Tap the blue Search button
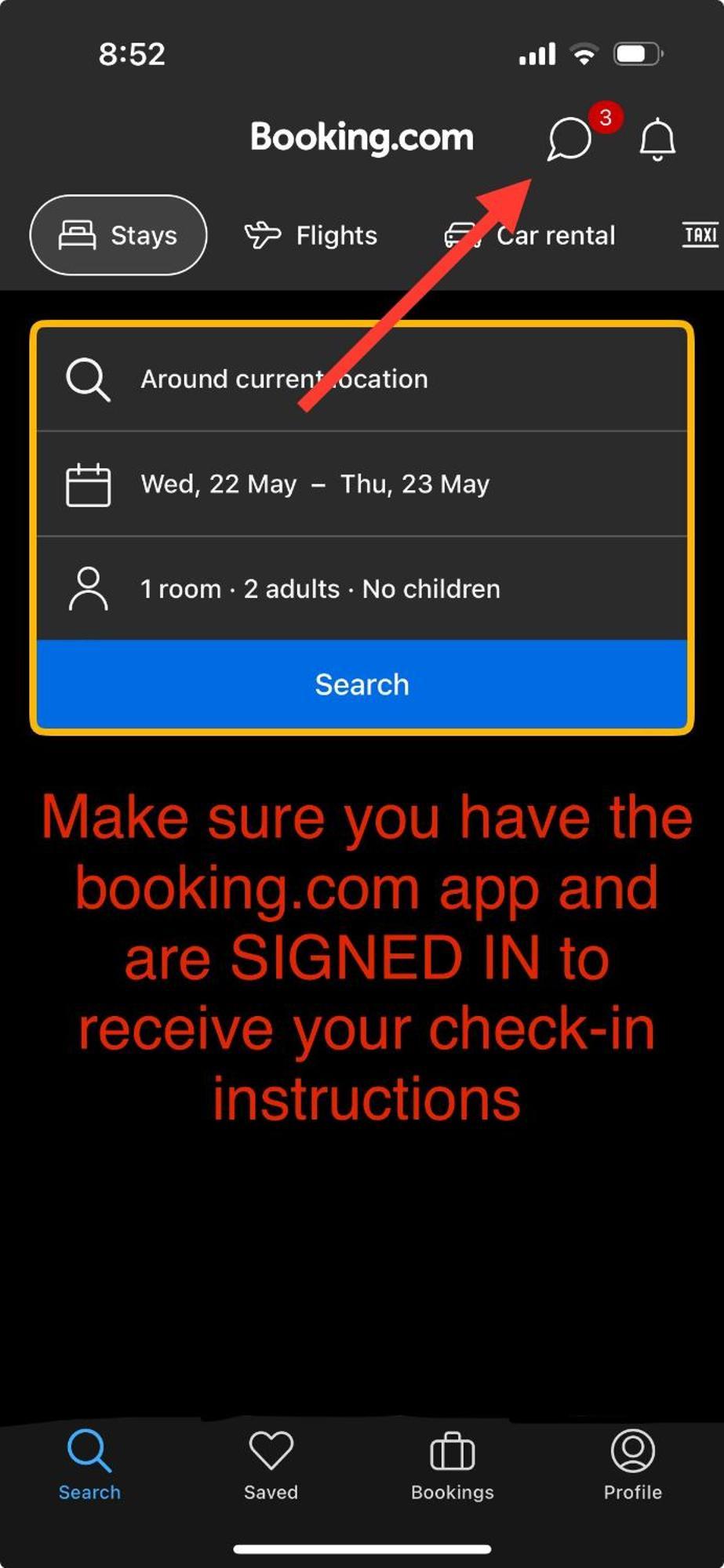This screenshot has height=1568, width=724. click(x=362, y=684)
